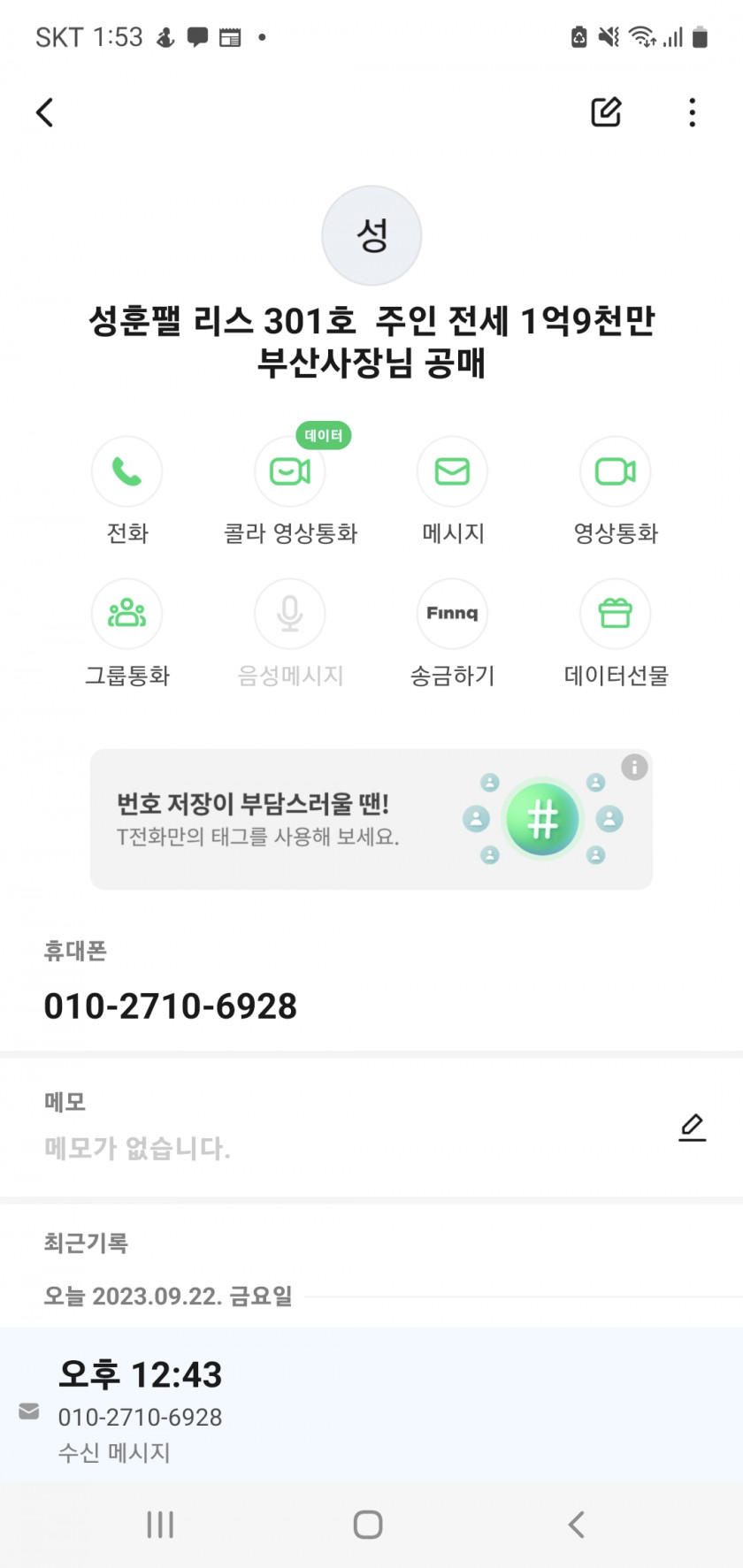Tap phone number 010-2710-6928 under 휴대폰
743x1568 pixels.
click(x=171, y=1006)
